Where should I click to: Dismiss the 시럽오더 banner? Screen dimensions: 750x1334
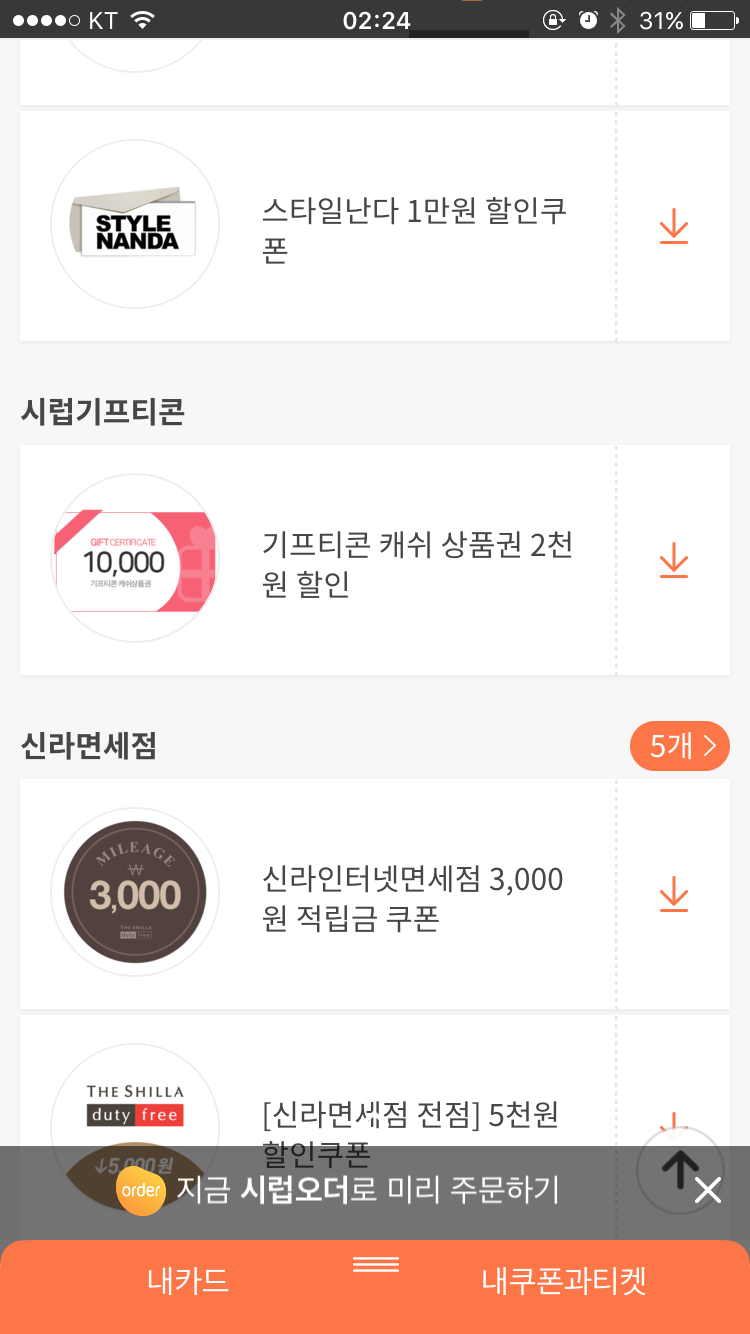[708, 1191]
